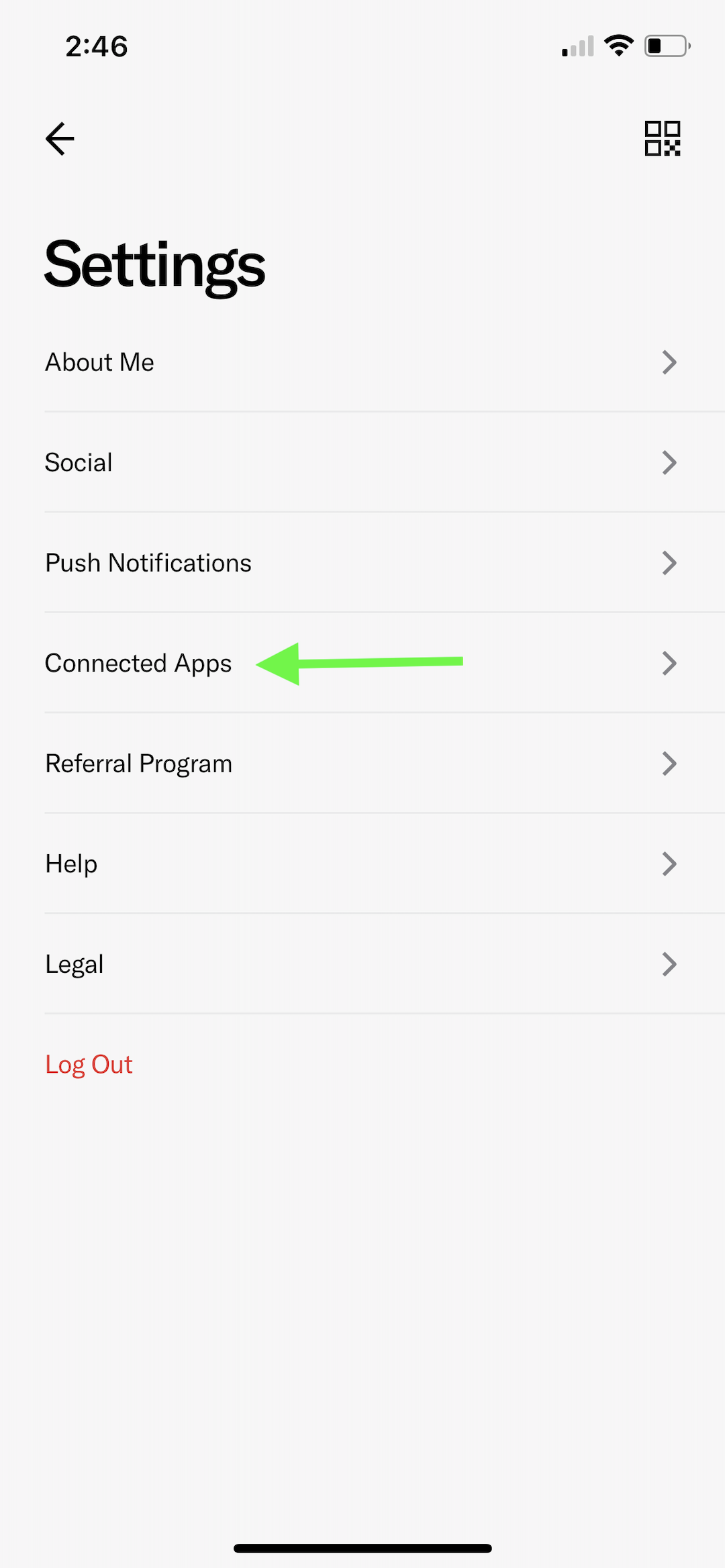Open the QR code scanner icon
The width and height of the screenshot is (725, 1568).
pyautogui.click(x=662, y=139)
